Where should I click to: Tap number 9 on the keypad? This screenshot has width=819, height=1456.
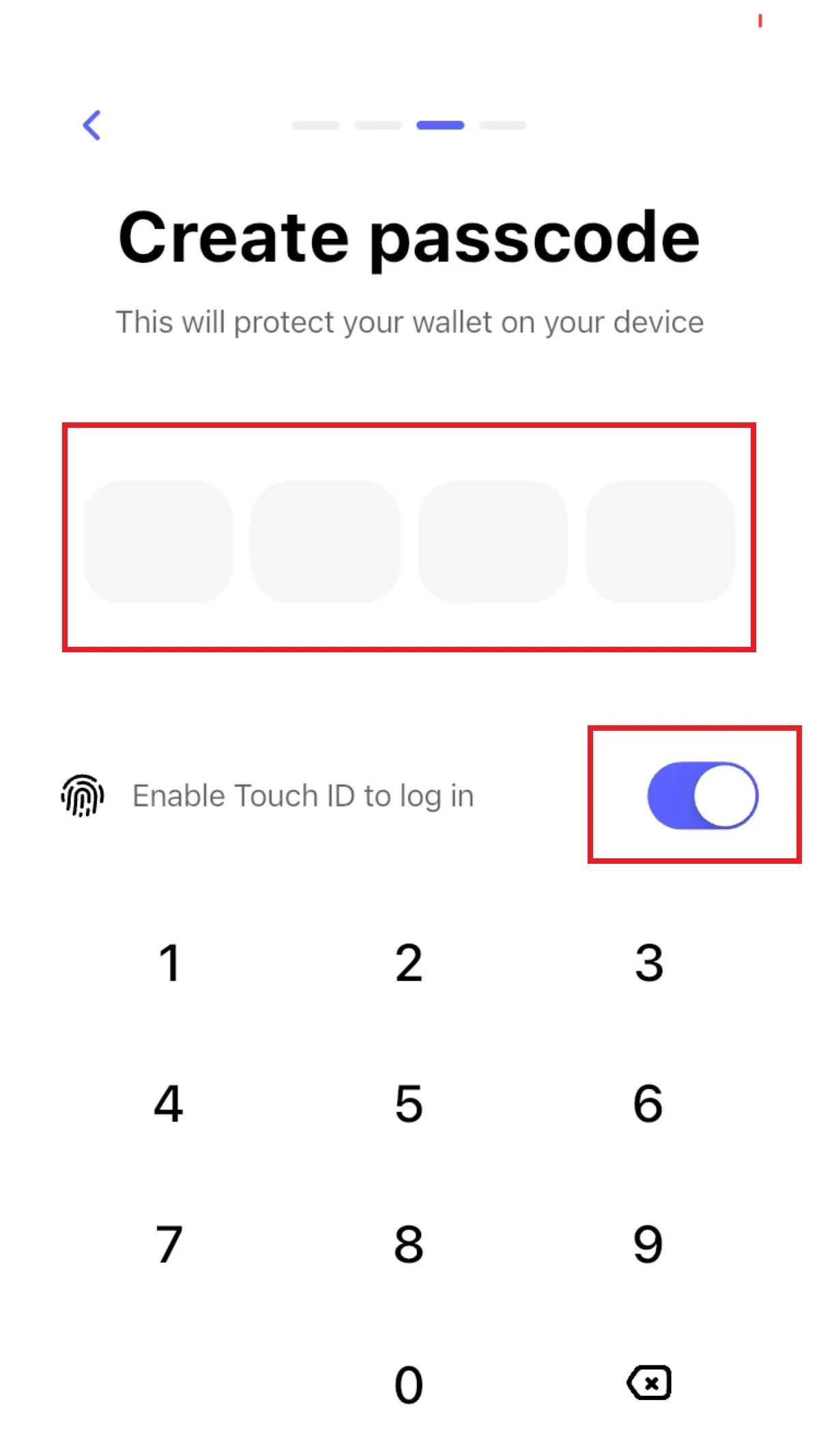tap(648, 1244)
